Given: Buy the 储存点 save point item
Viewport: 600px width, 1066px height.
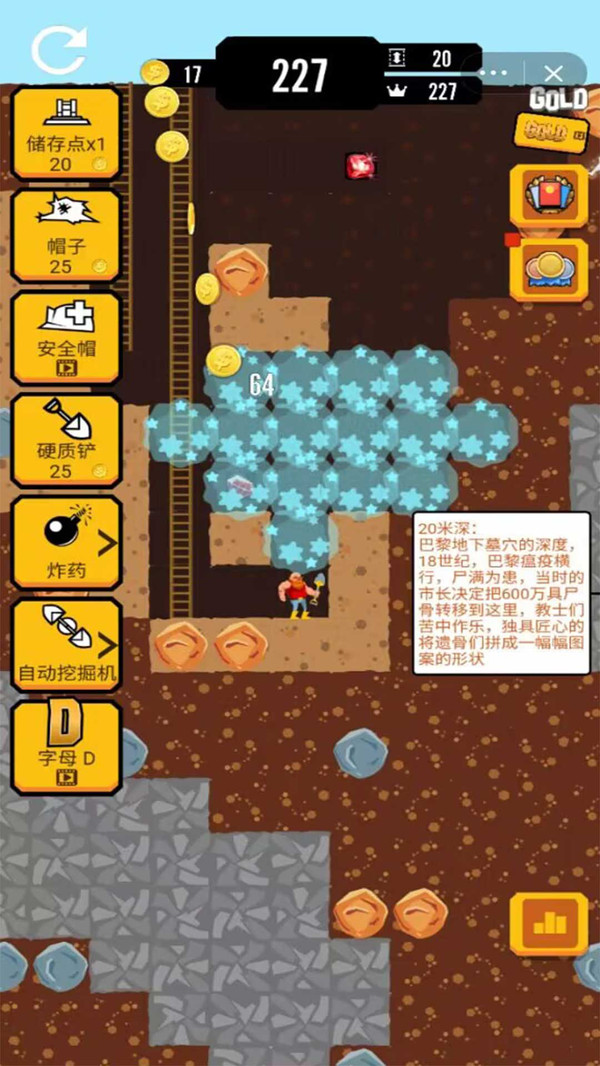Looking at the screenshot, I should 67,133.
